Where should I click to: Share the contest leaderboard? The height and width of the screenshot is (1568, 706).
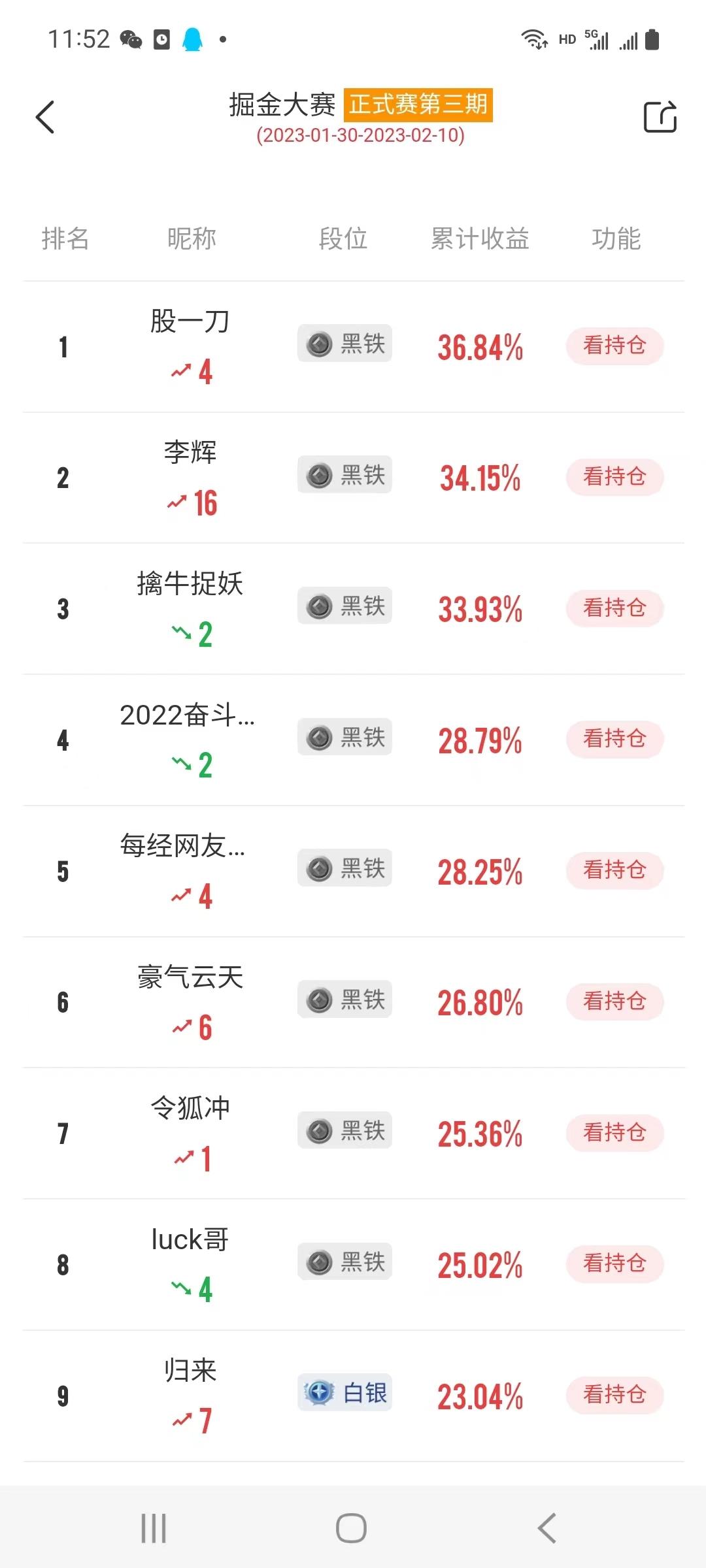pyautogui.click(x=660, y=118)
